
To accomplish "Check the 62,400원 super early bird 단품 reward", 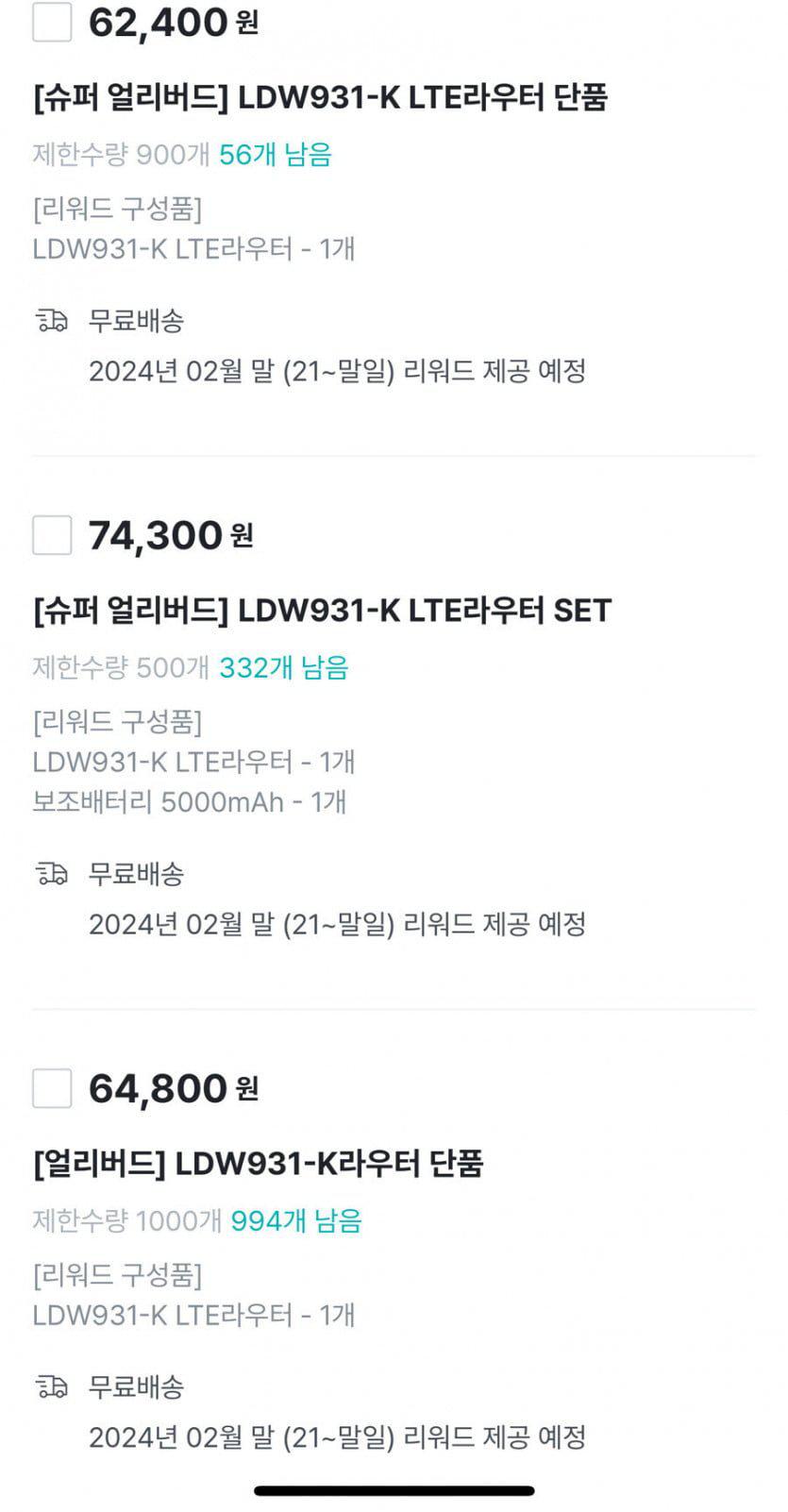I will pyautogui.click(x=52, y=22).
